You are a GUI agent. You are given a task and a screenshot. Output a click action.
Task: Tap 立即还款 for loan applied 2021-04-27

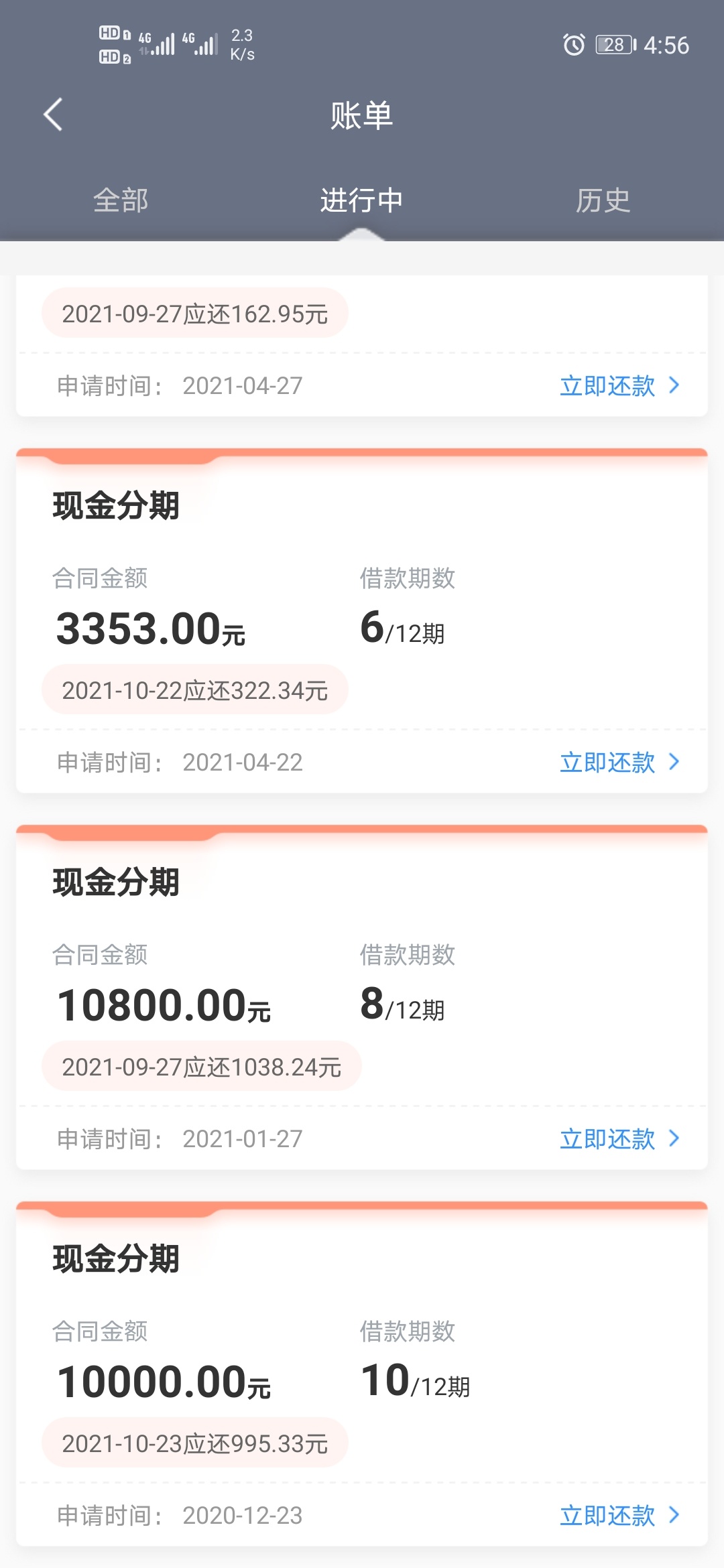[x=619, y=385]
